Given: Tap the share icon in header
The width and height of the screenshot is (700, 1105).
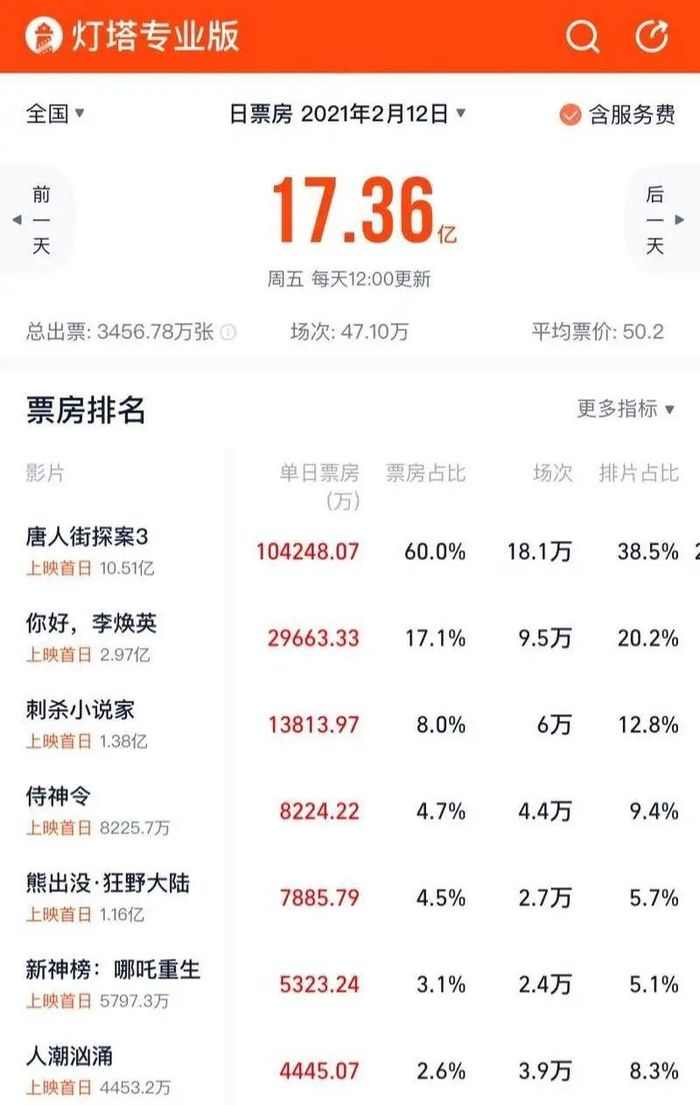Looking at the screenshot, I should 652,36.
